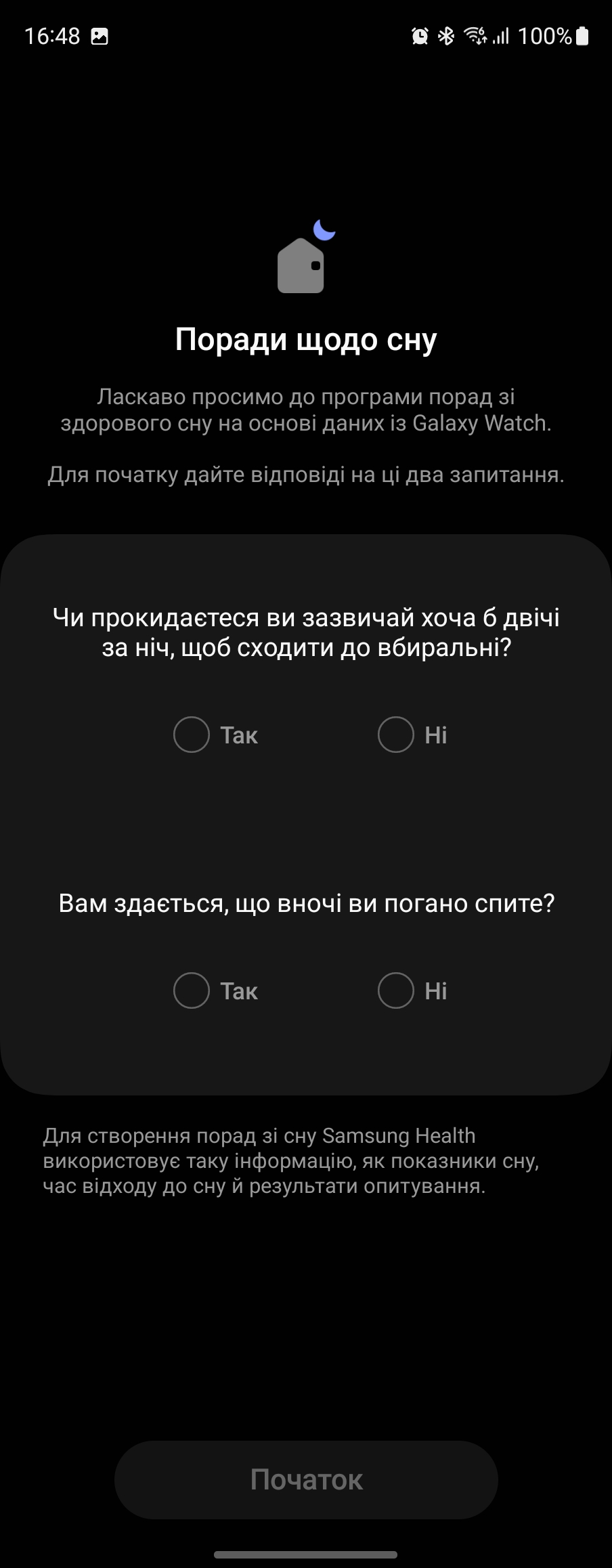Select 'Ні' for waking up at night question
The image size is (612, 1568).
click(x=396, y=735)
